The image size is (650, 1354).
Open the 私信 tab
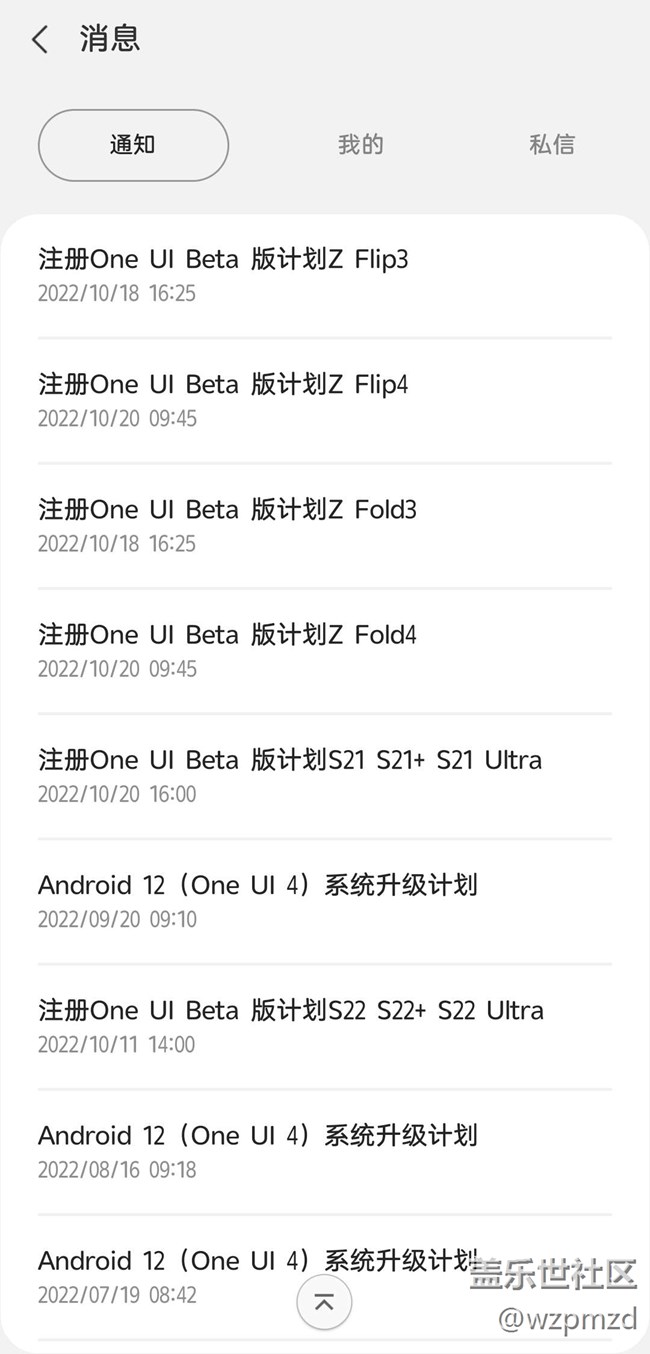click(551, 145)
